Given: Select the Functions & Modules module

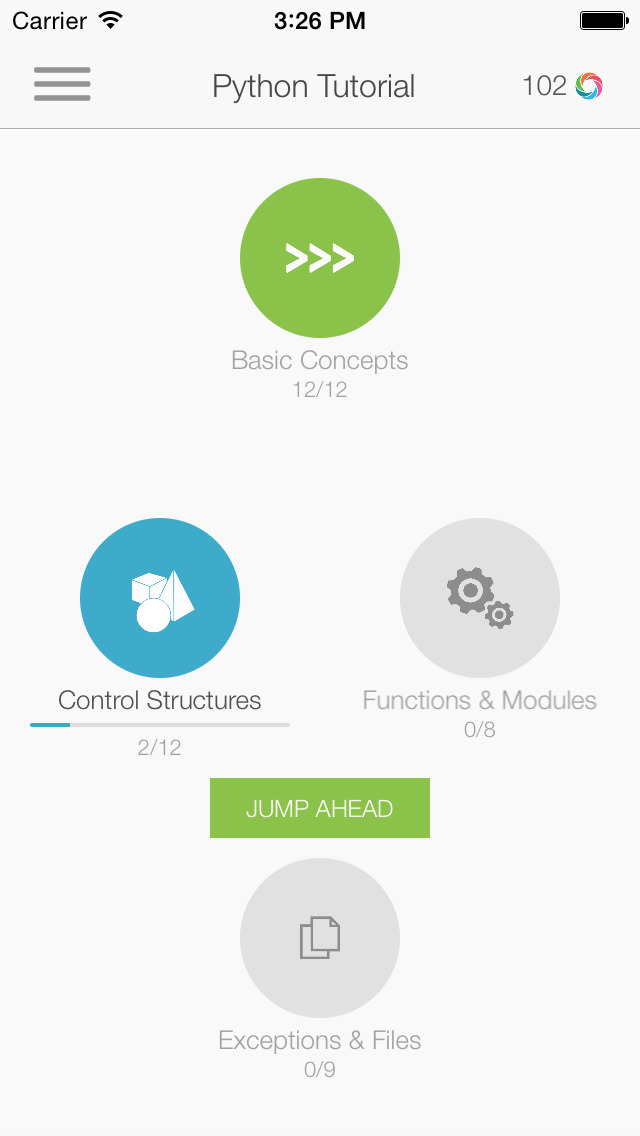Looking at the screenshot, I should pos(480,598).
